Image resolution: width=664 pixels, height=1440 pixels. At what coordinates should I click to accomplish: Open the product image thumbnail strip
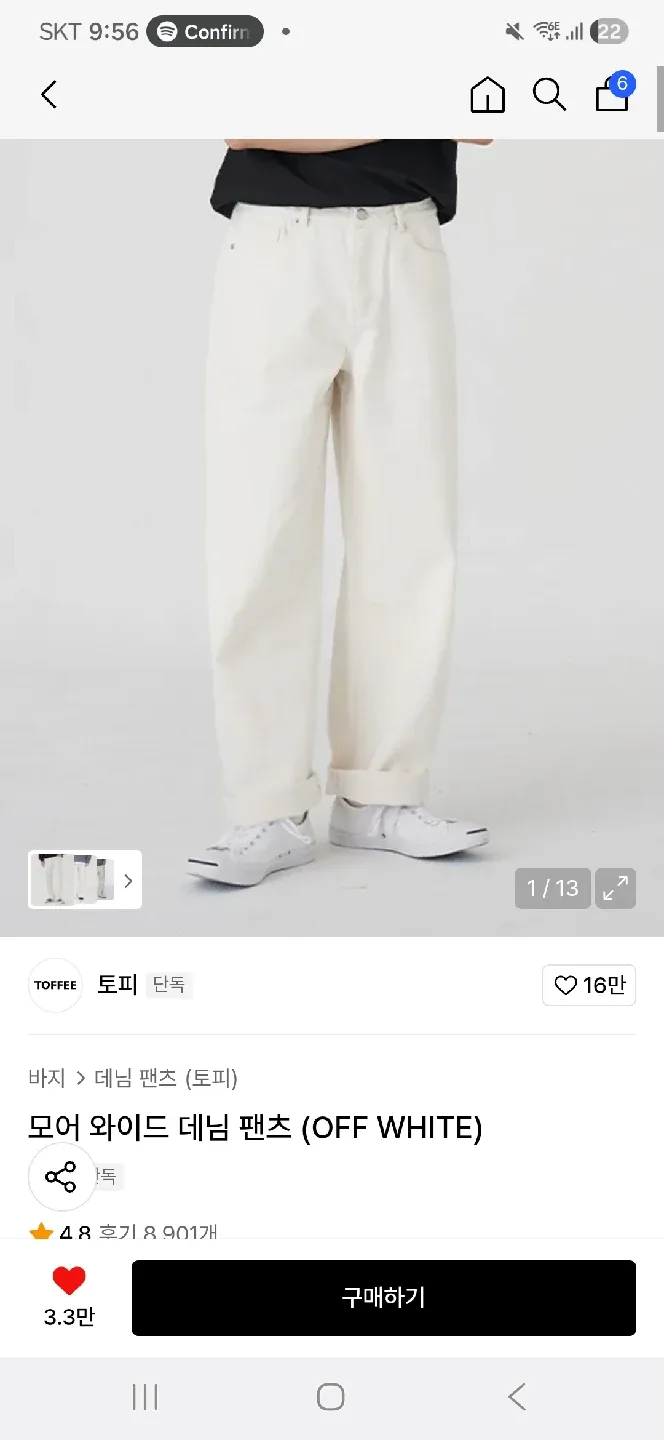point(85,880)
